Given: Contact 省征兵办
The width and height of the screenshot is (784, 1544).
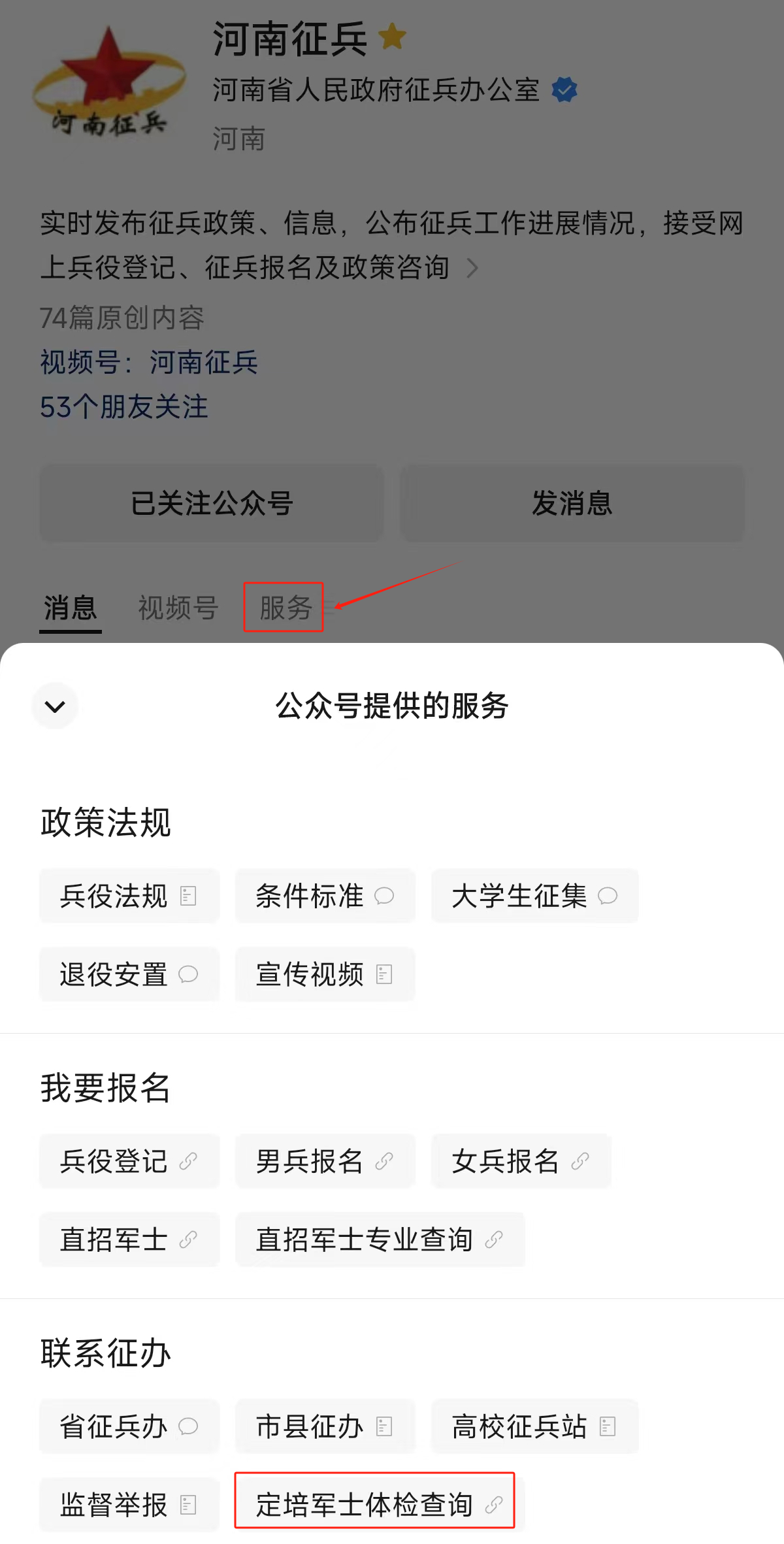Looking at the screenshot, I should (129, 1426).
